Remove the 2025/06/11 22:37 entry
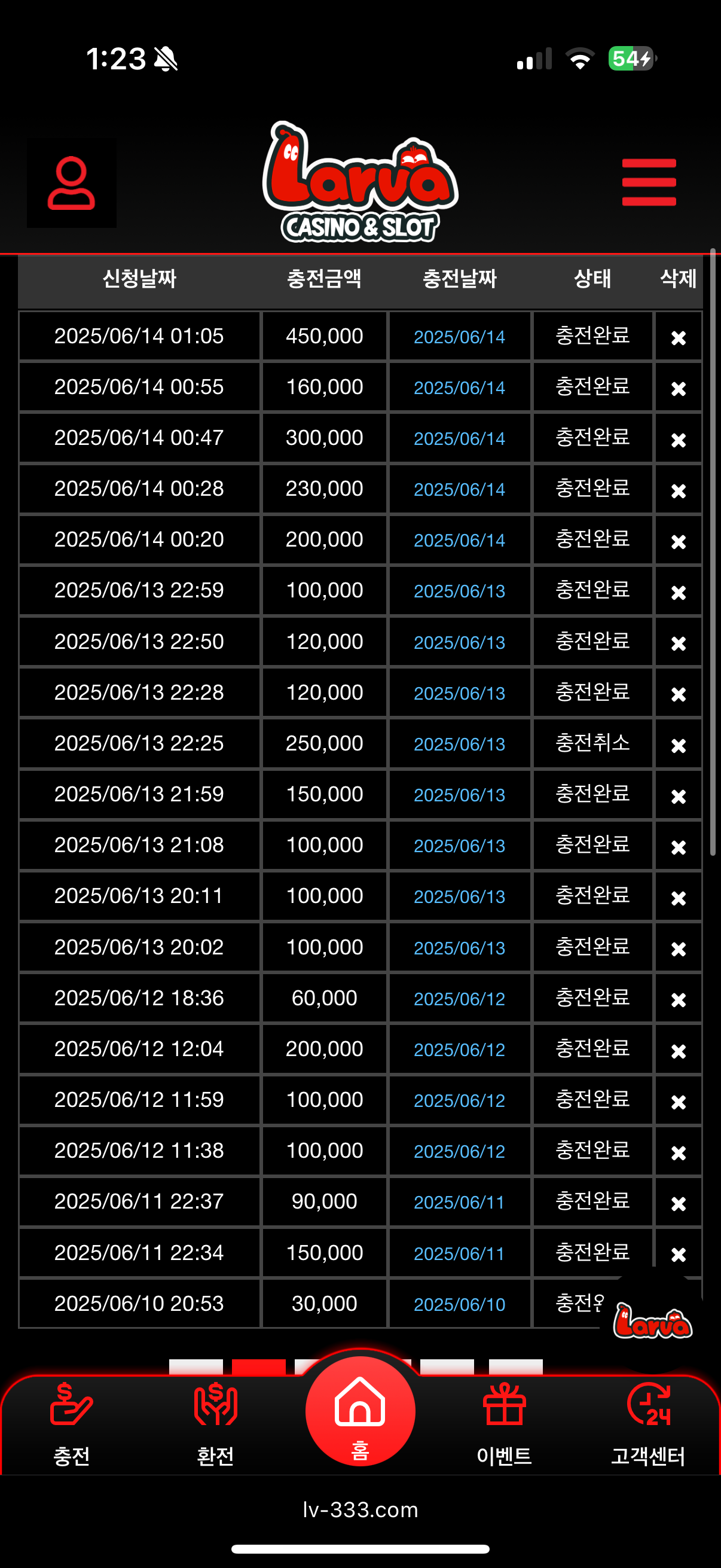 679,1203
